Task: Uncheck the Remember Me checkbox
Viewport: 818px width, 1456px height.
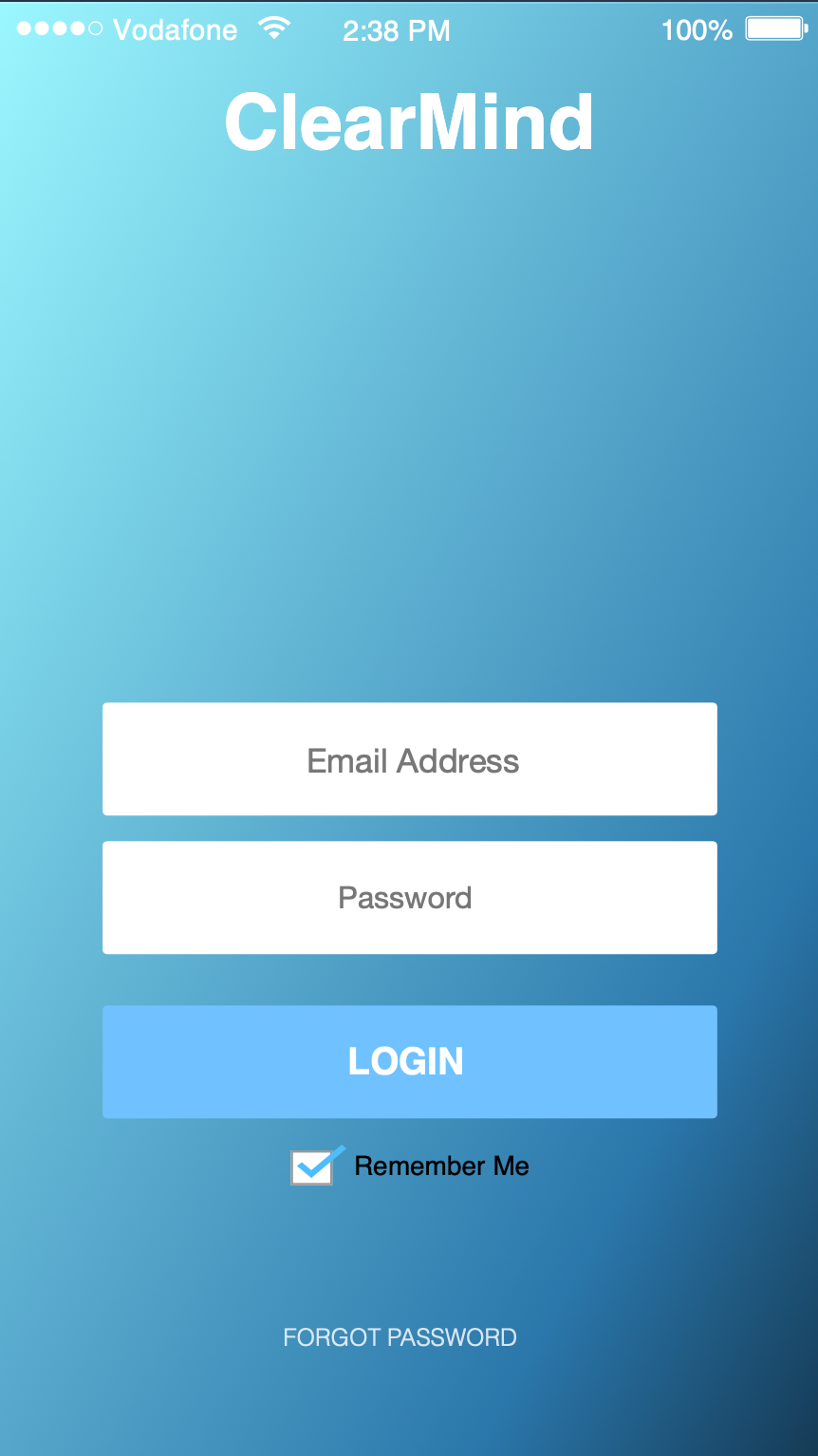Action: coord(314,1167)
